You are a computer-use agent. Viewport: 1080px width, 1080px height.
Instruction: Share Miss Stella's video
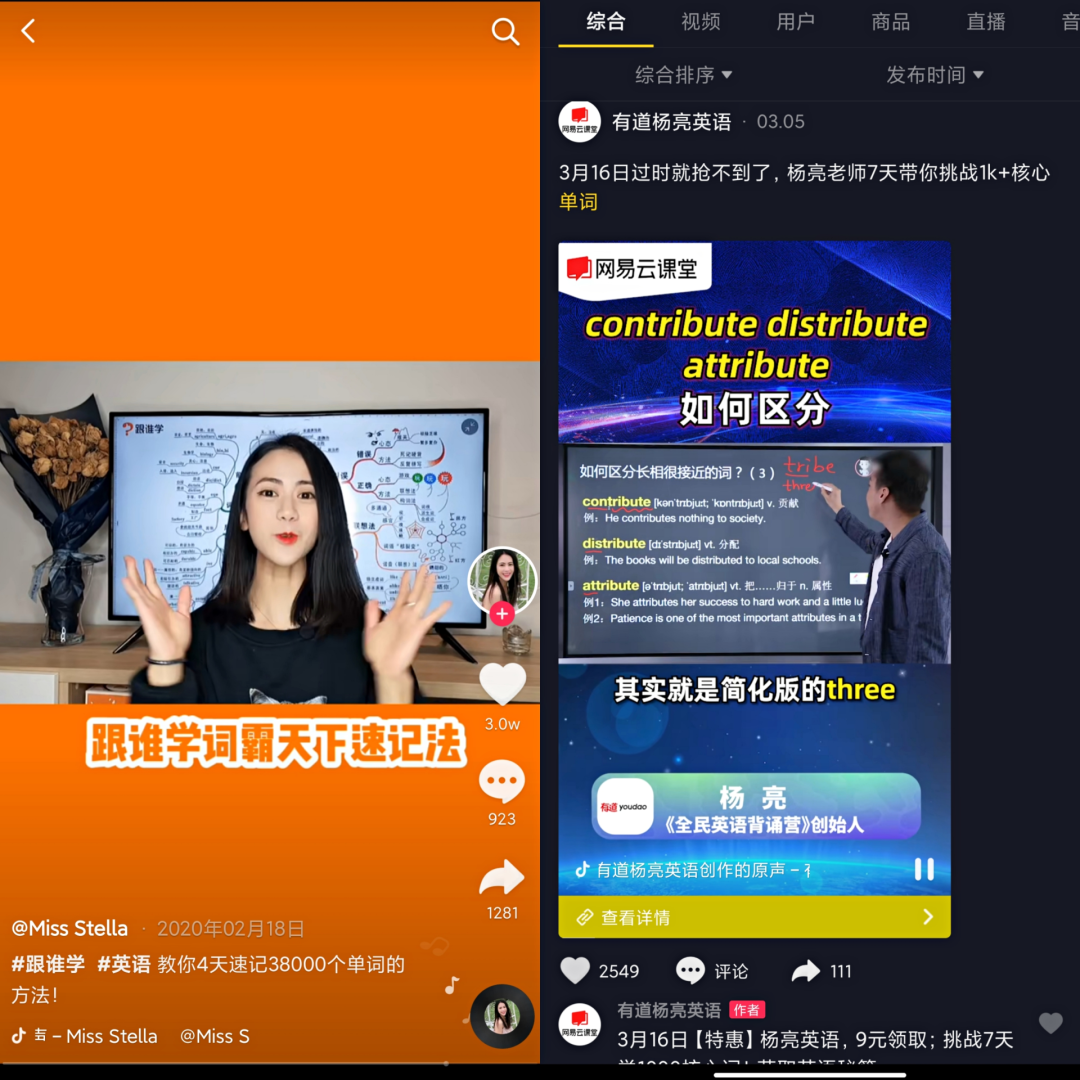click(502, 877)
